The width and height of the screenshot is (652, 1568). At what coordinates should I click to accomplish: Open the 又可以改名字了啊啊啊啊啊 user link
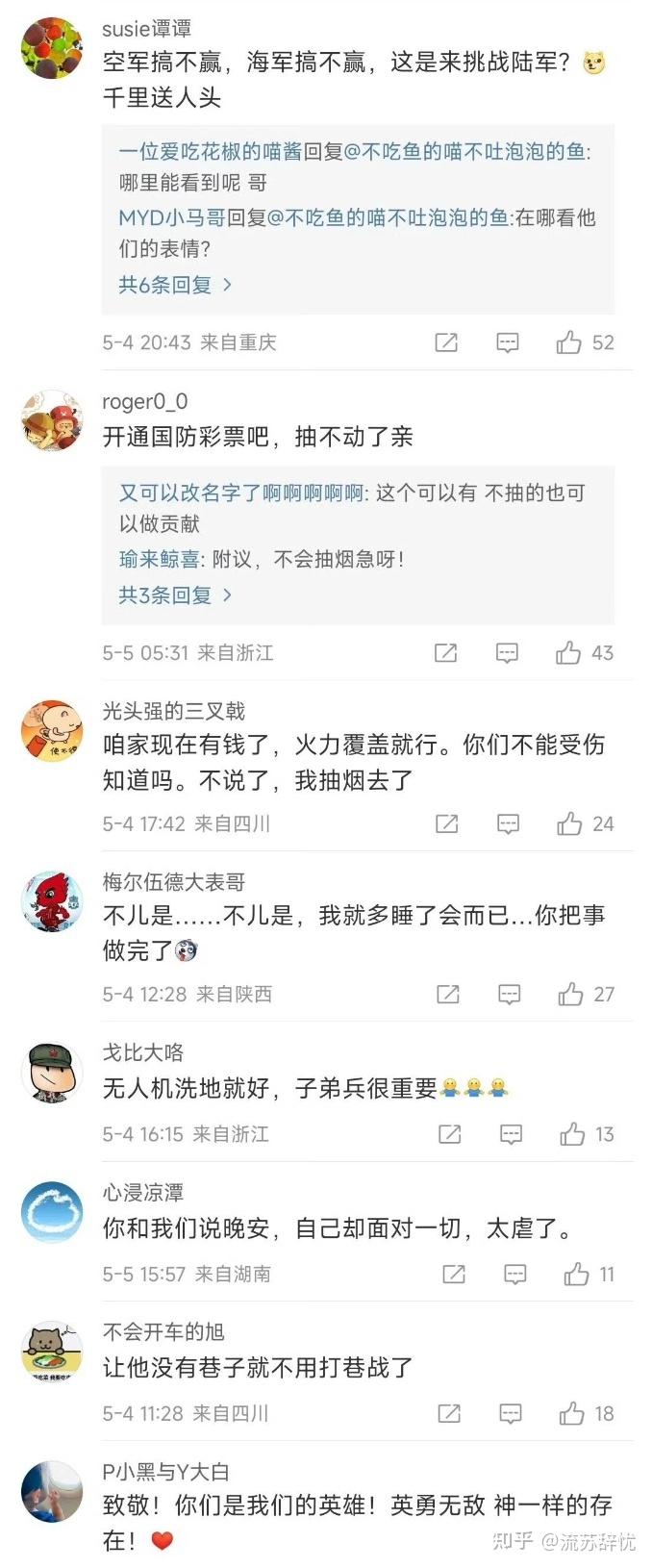[240, 493]
